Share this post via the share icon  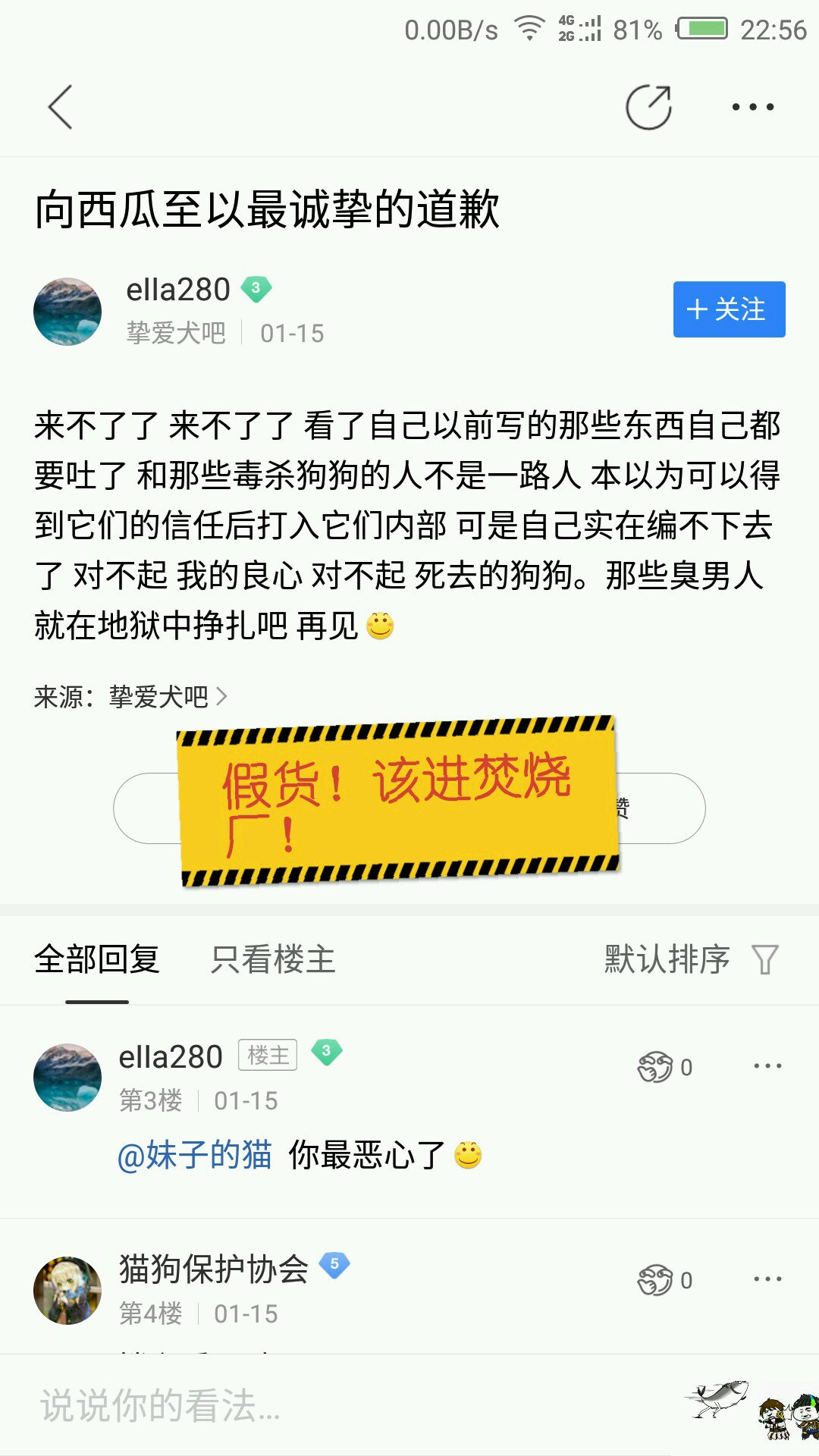tap(649, 107)
